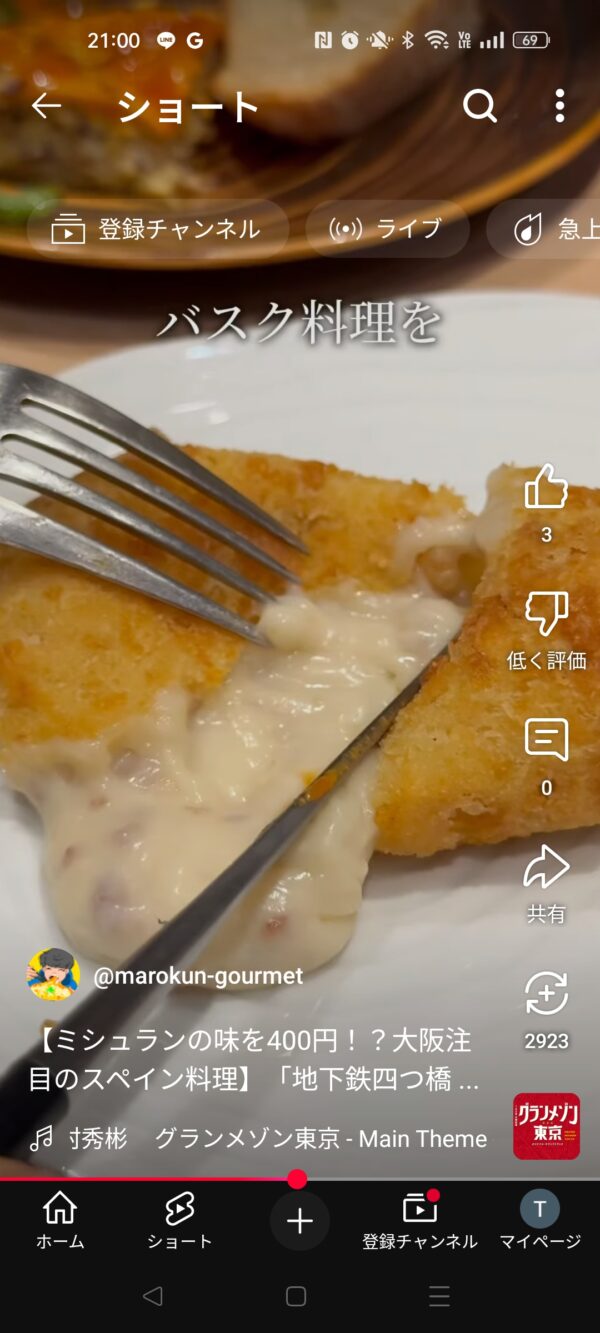Create new content with the plus button
This screenshot has height=1333, width=600.
300,1220
